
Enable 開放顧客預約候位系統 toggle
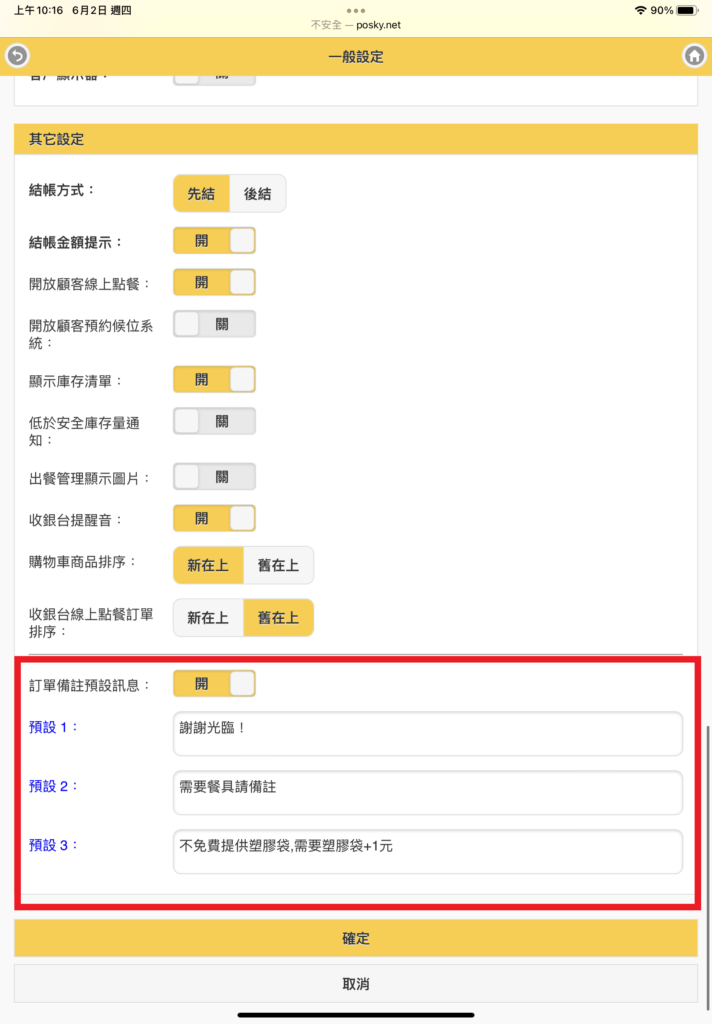[214, 325]
